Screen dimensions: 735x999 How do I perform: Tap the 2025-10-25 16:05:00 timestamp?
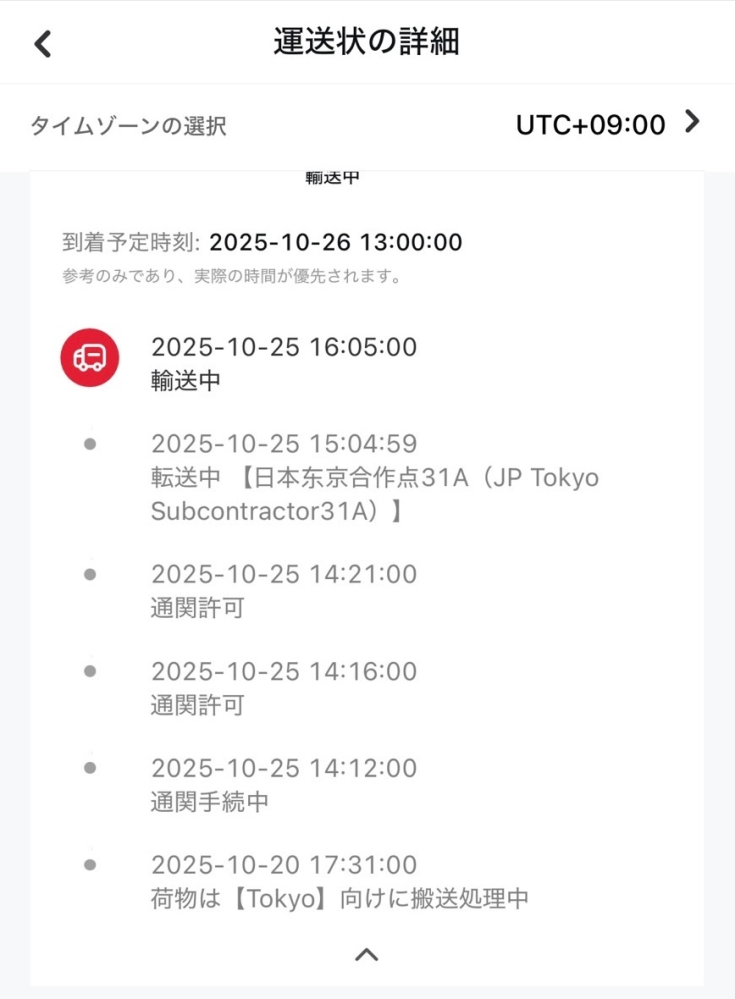click(x=283, y=346)
